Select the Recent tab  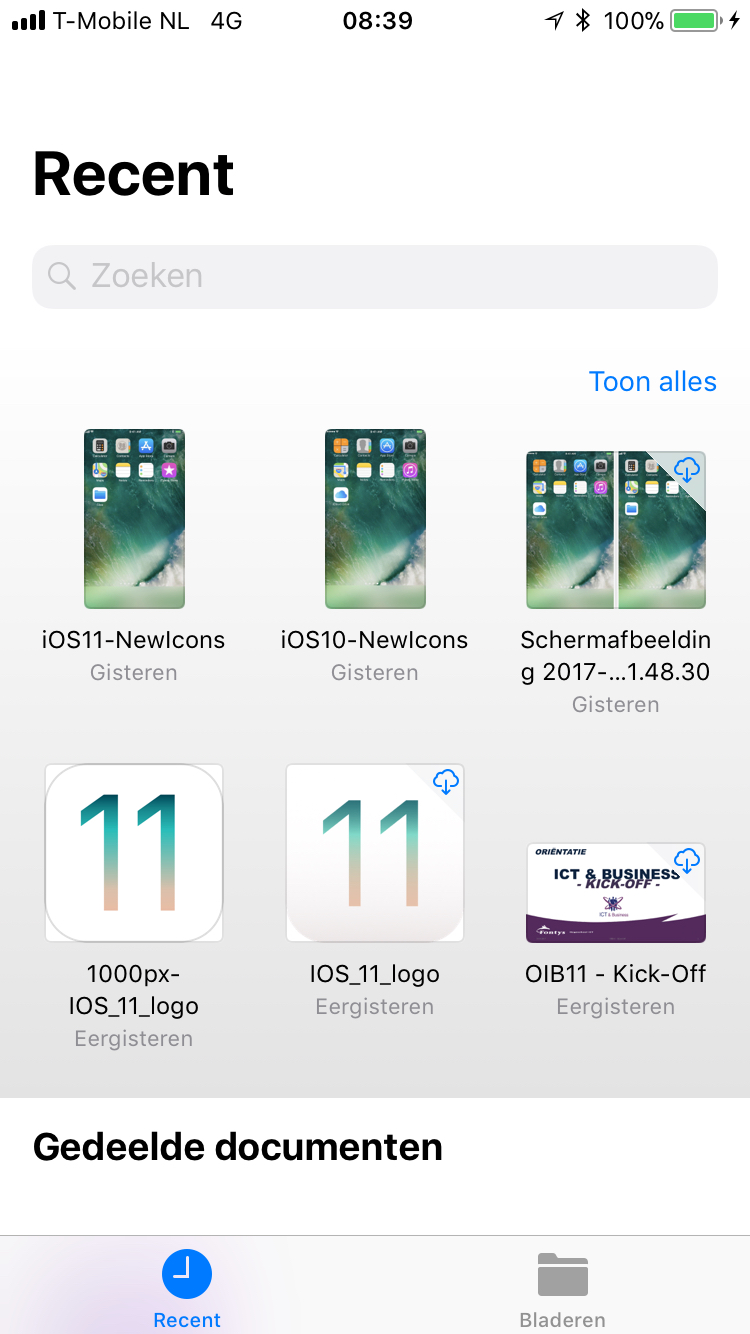(x=187, y=1290)
